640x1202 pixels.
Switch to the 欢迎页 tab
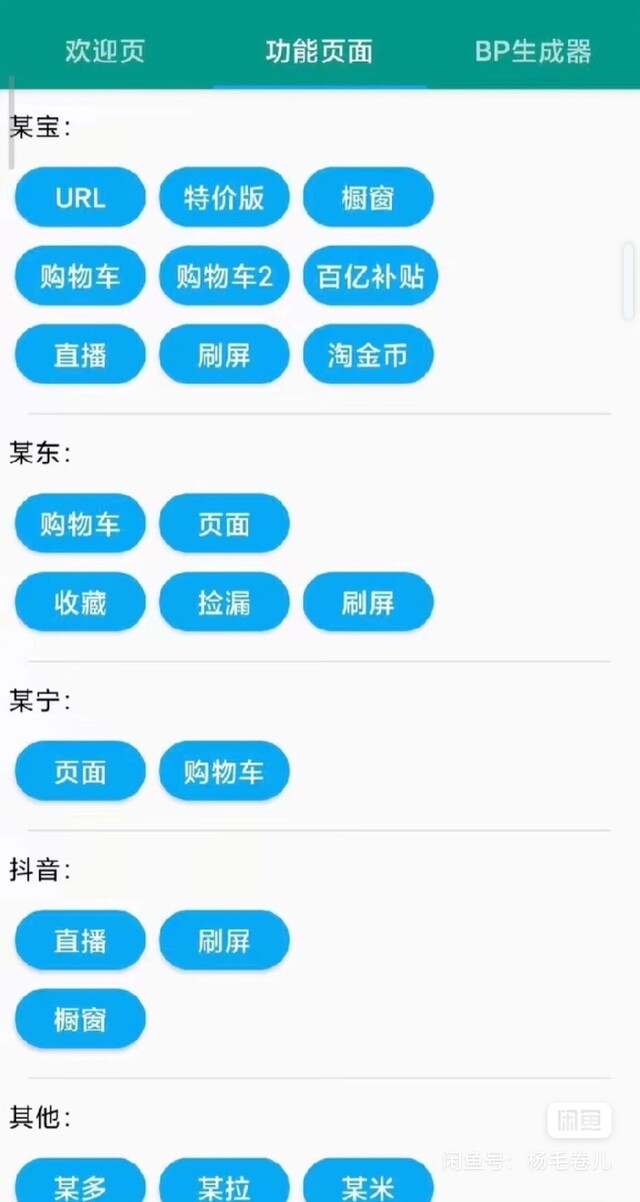(x=105, y=51)
